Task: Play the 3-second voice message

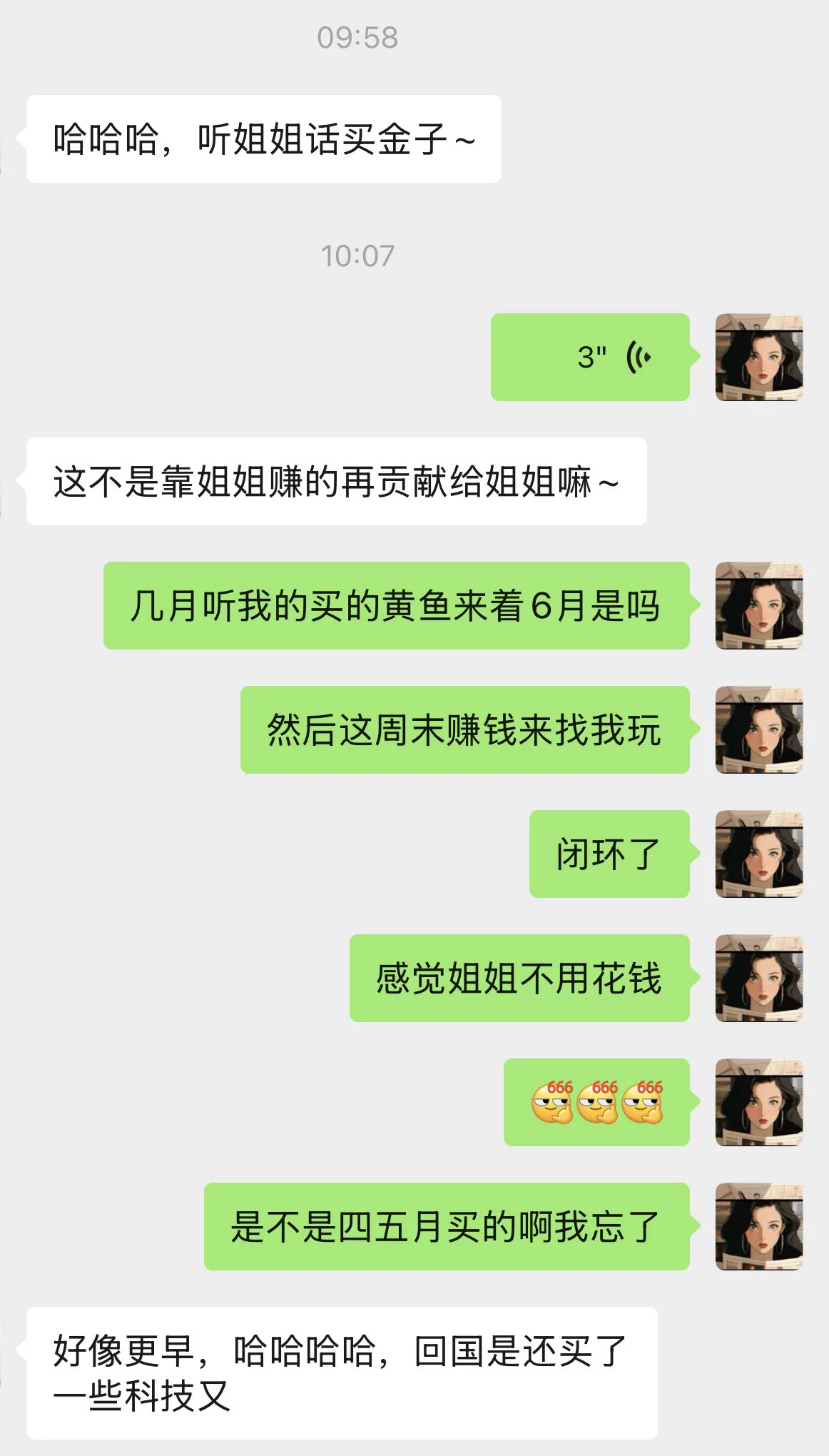Action: (591, 357)
